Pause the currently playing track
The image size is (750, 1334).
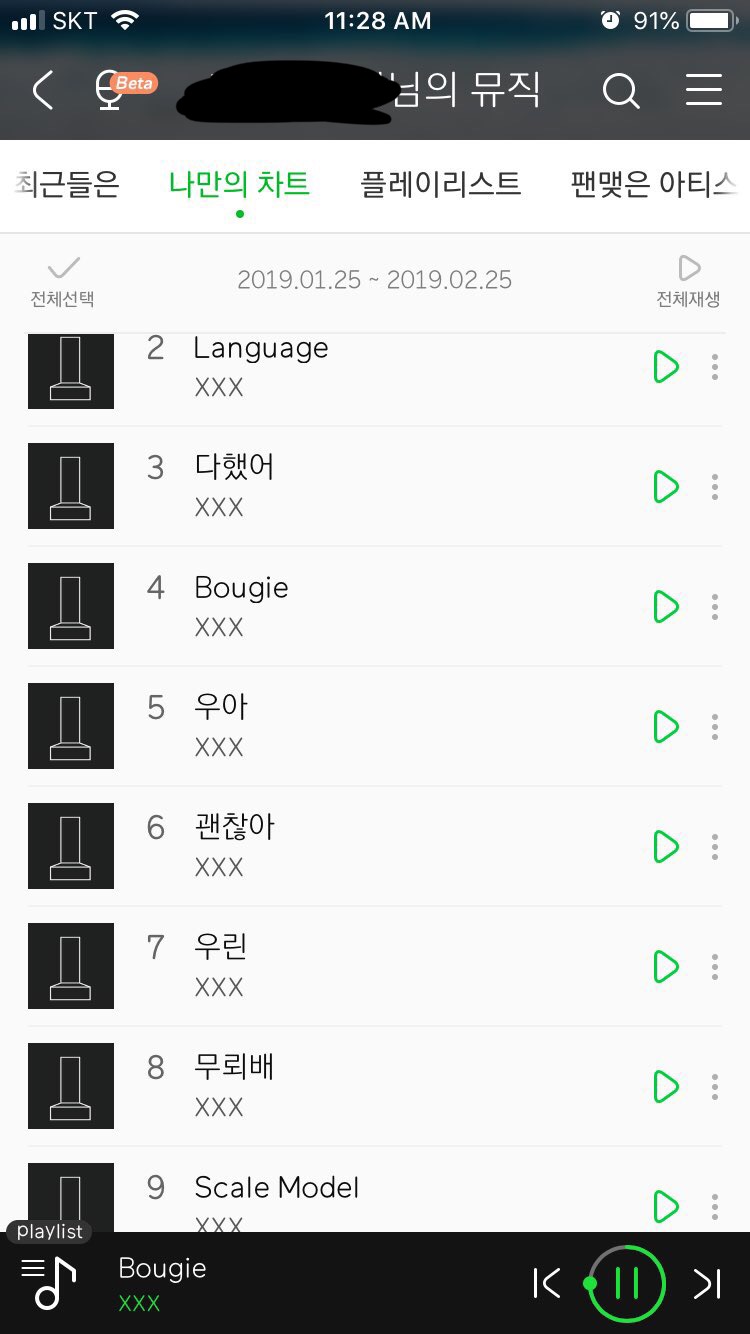627,1283
